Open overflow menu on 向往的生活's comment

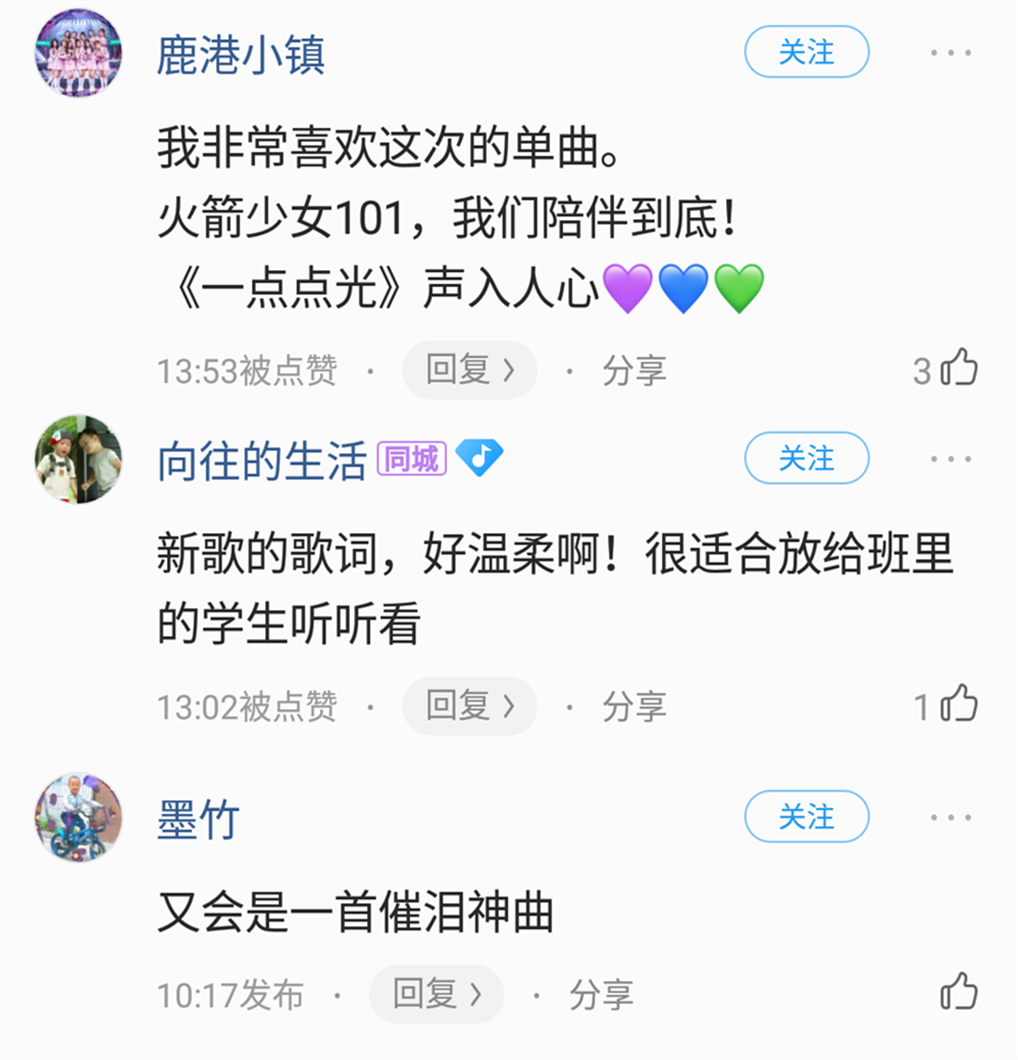pos(950,460)
